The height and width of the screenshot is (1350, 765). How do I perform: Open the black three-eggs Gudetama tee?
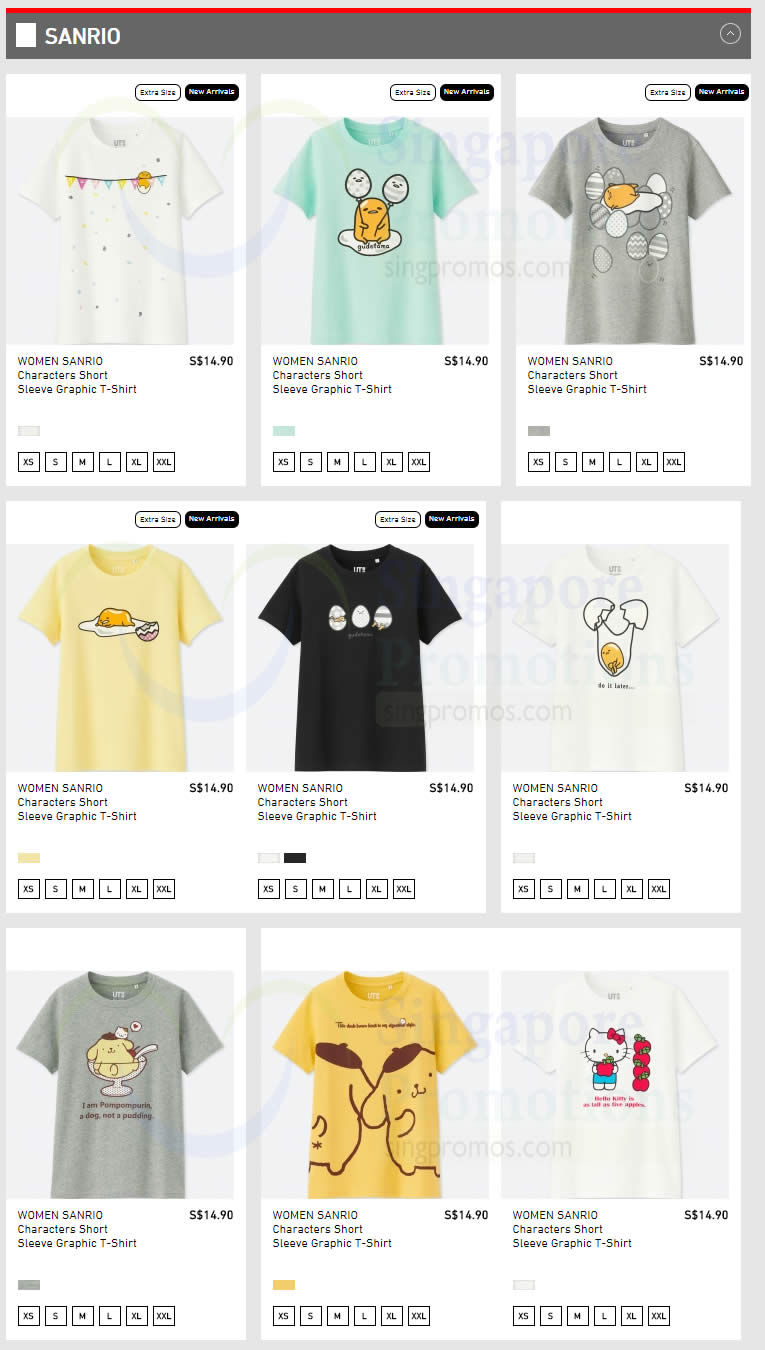pos(360,658)
